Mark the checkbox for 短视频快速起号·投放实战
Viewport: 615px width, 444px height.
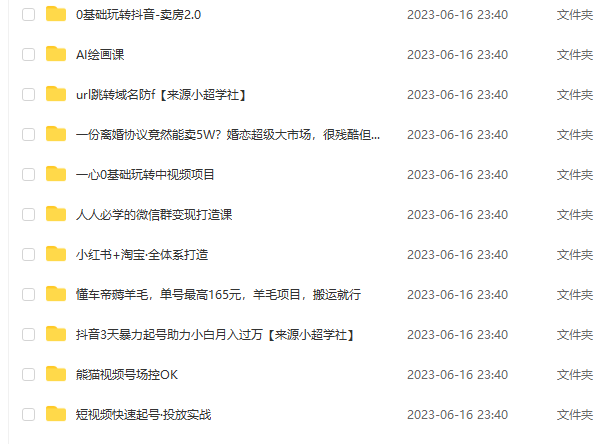[x=28, y=414]
